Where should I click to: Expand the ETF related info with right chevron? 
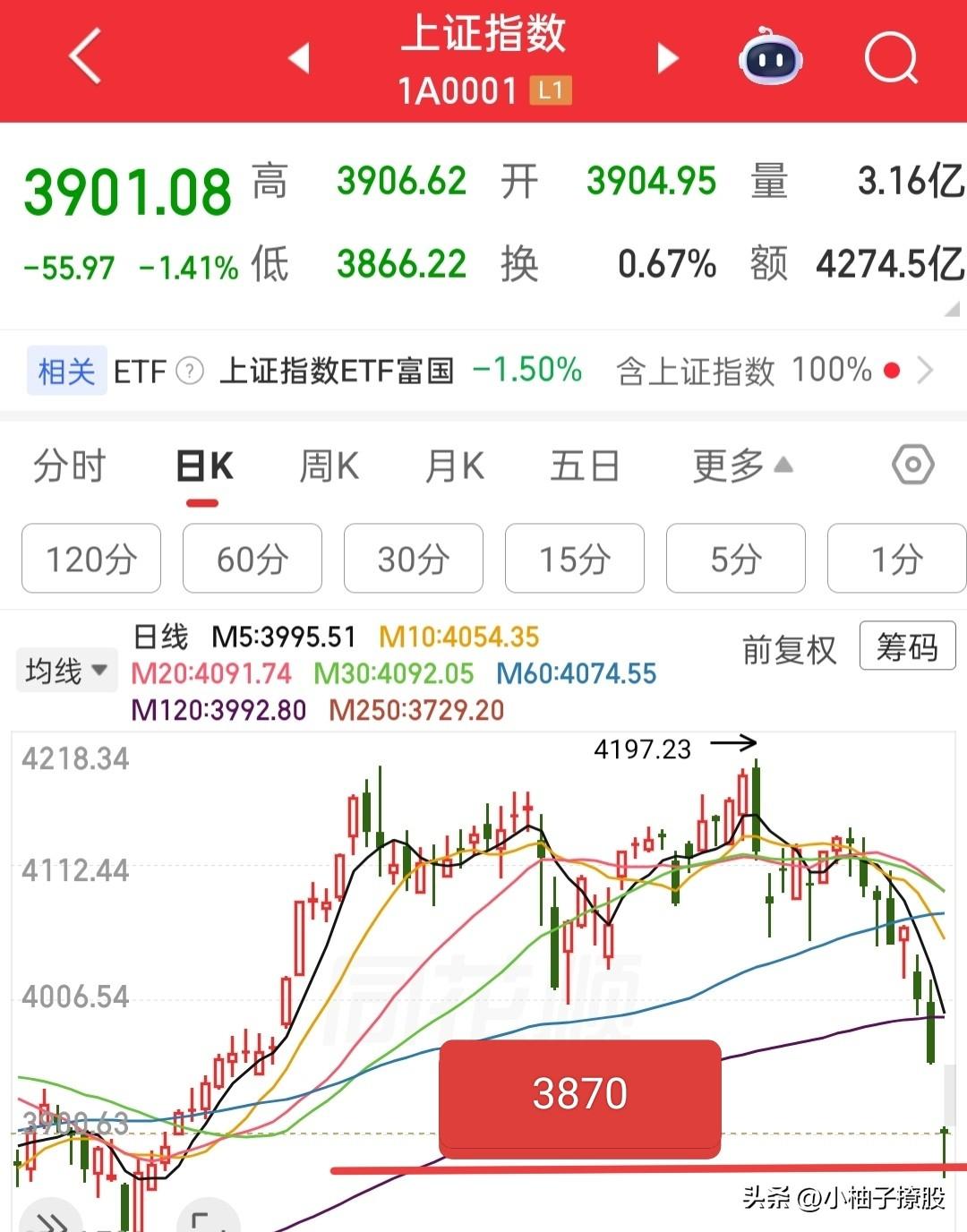point(931,370)
